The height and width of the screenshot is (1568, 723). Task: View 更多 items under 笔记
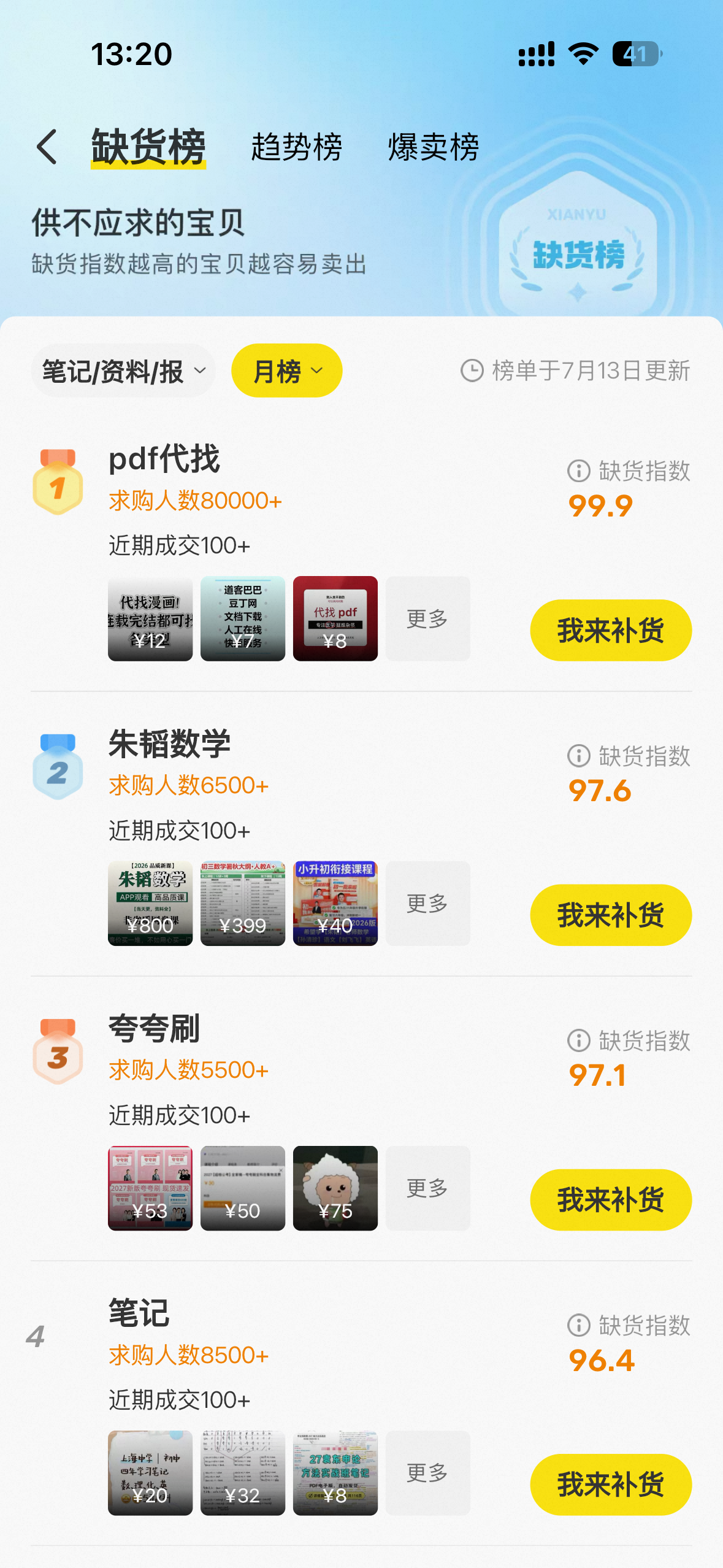428,1473
